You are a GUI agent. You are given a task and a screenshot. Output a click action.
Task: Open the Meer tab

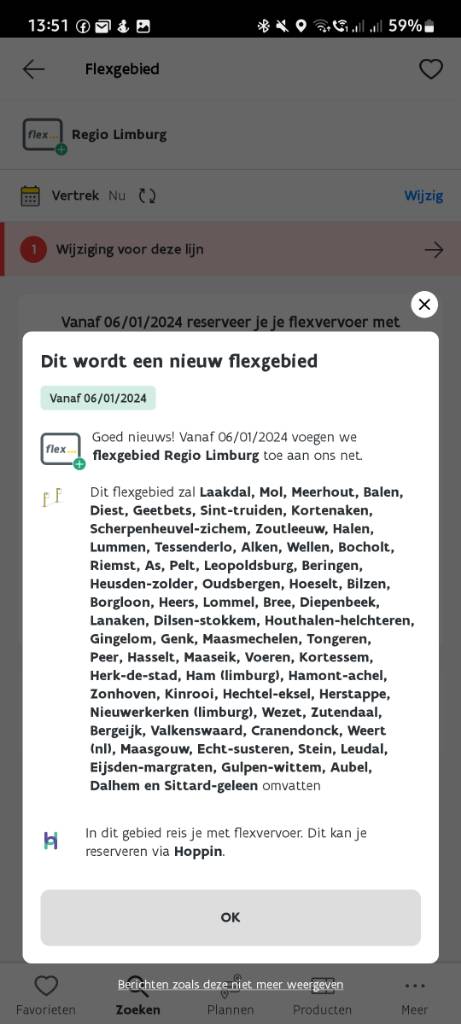click(415, 995)
